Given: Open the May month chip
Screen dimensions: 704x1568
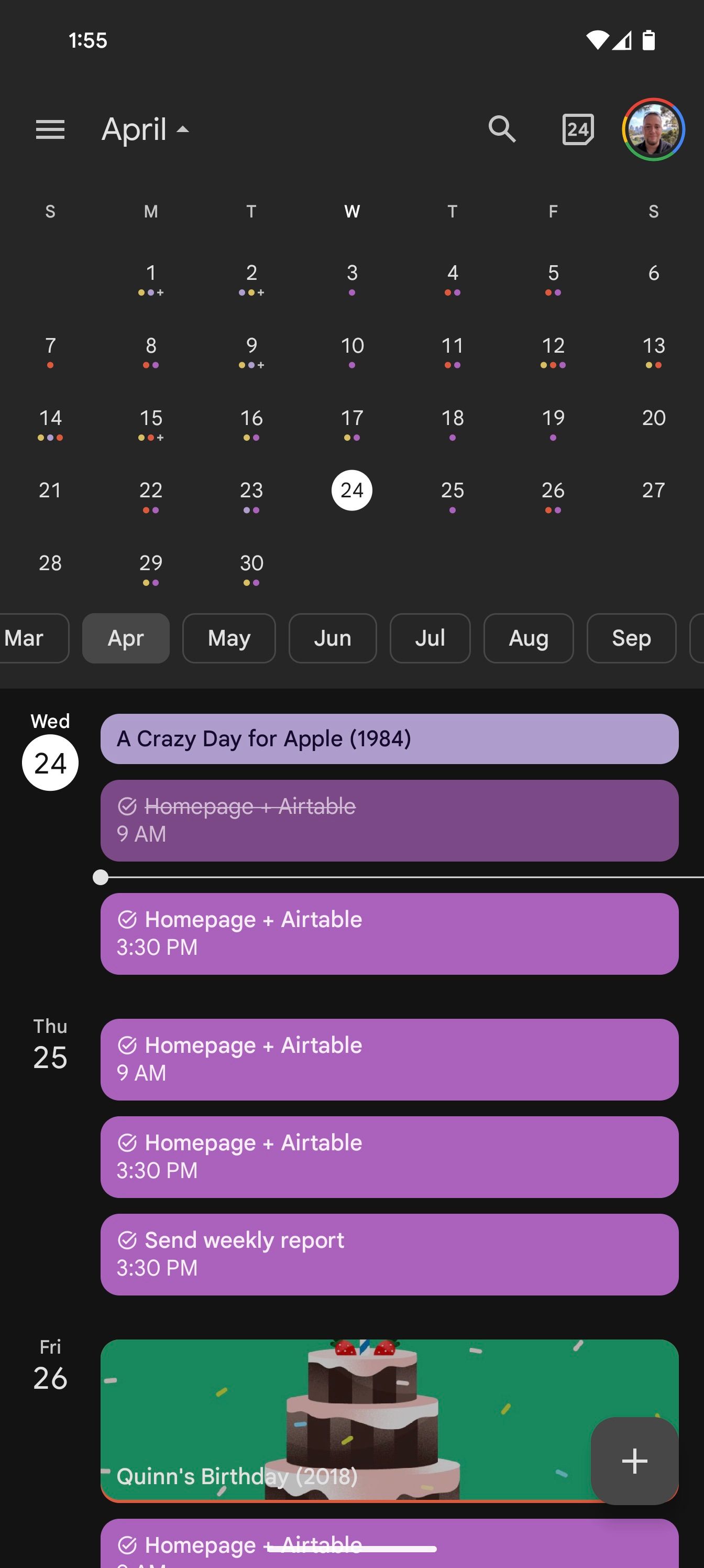Looking at the screenshot, I should pos(229,638).
